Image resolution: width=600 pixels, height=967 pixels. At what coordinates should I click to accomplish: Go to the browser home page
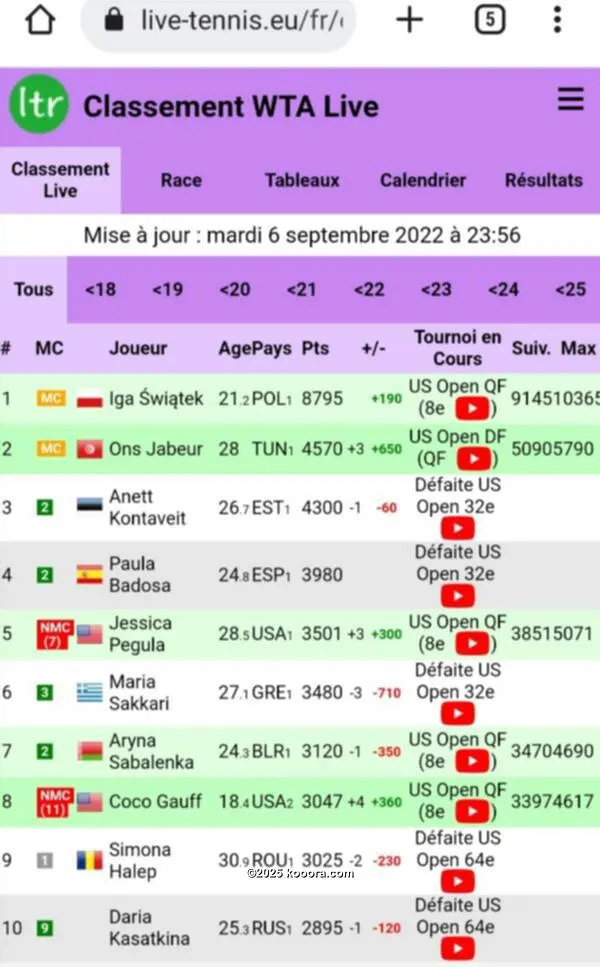(40, 20)
